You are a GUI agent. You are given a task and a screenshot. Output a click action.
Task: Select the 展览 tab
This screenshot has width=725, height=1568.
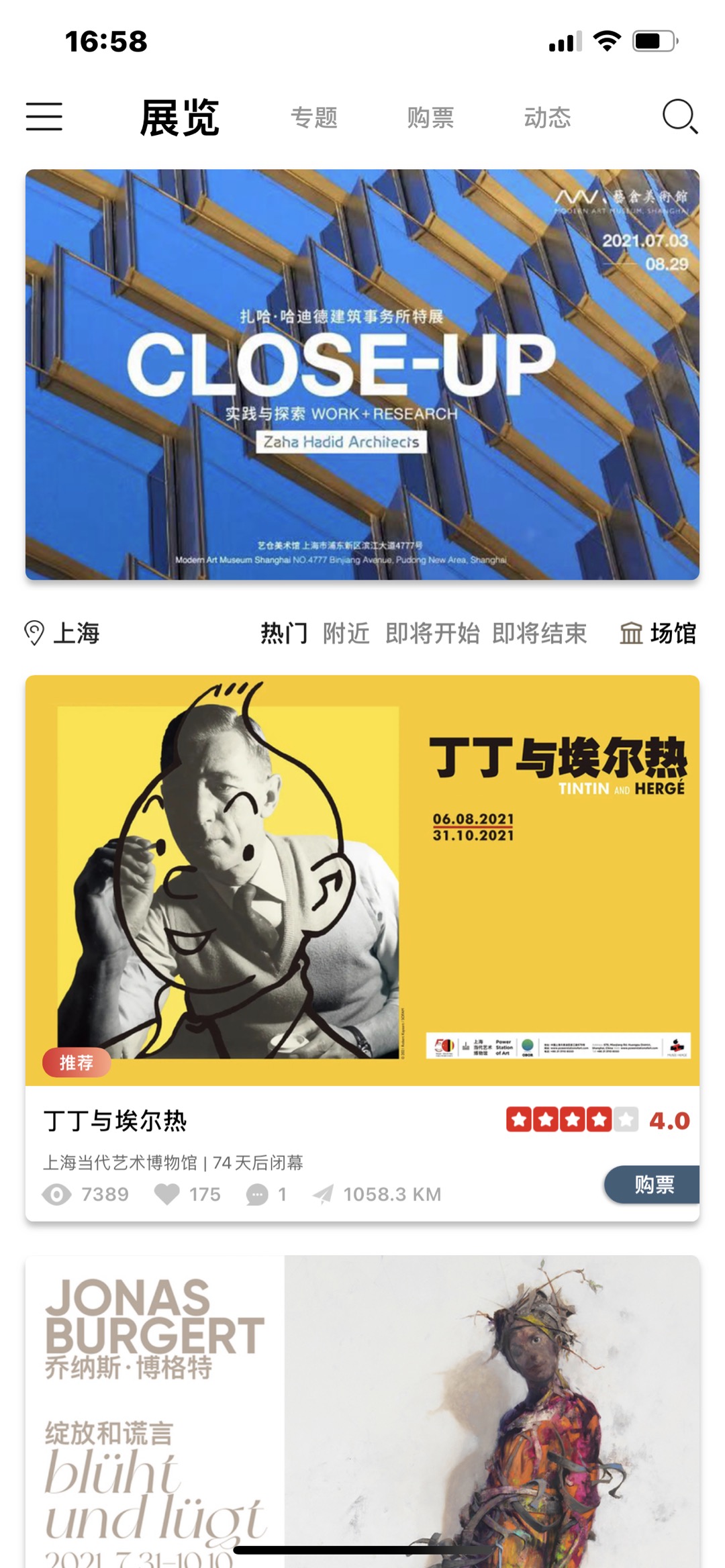(x=179, y=117)
